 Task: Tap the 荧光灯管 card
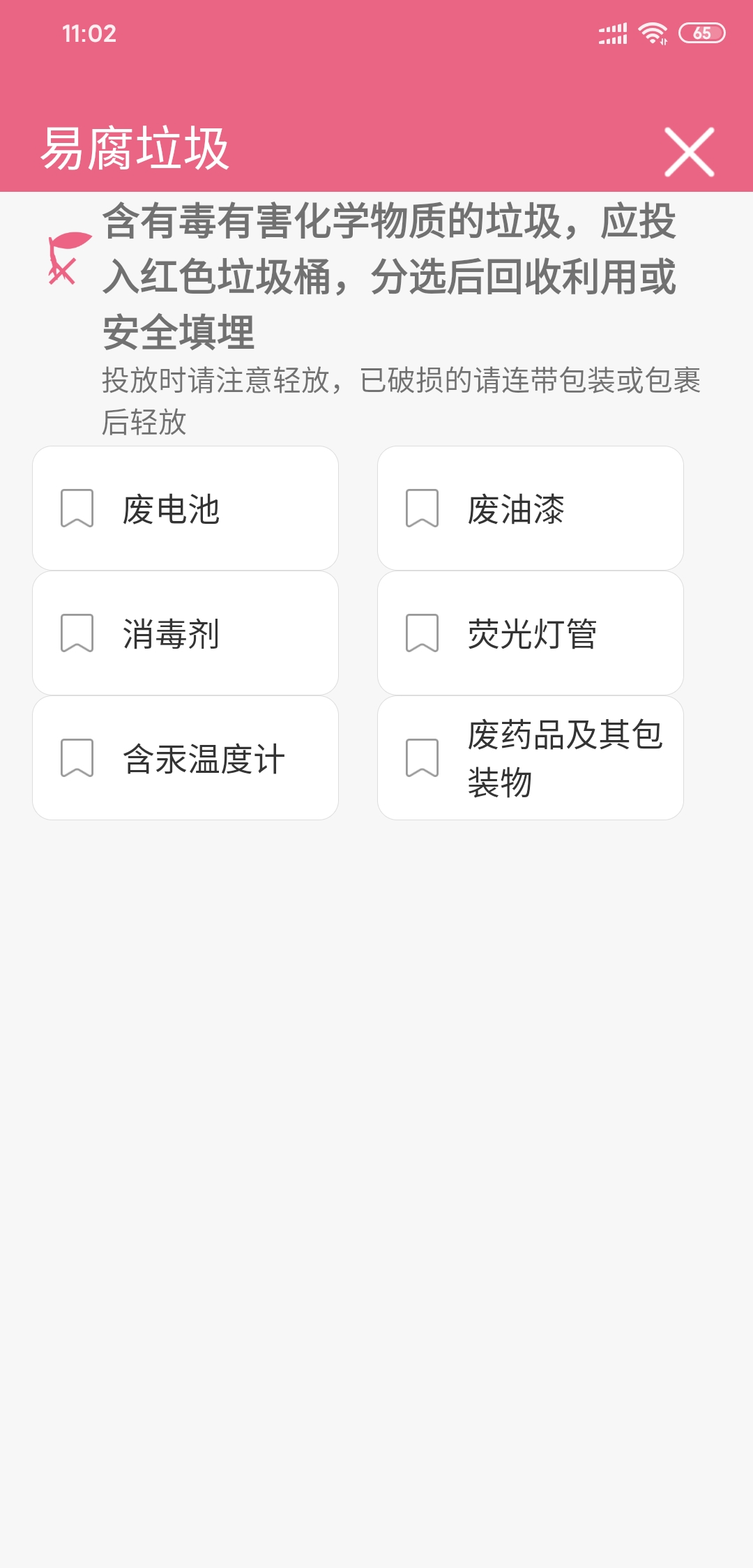(x=530, y=633)
